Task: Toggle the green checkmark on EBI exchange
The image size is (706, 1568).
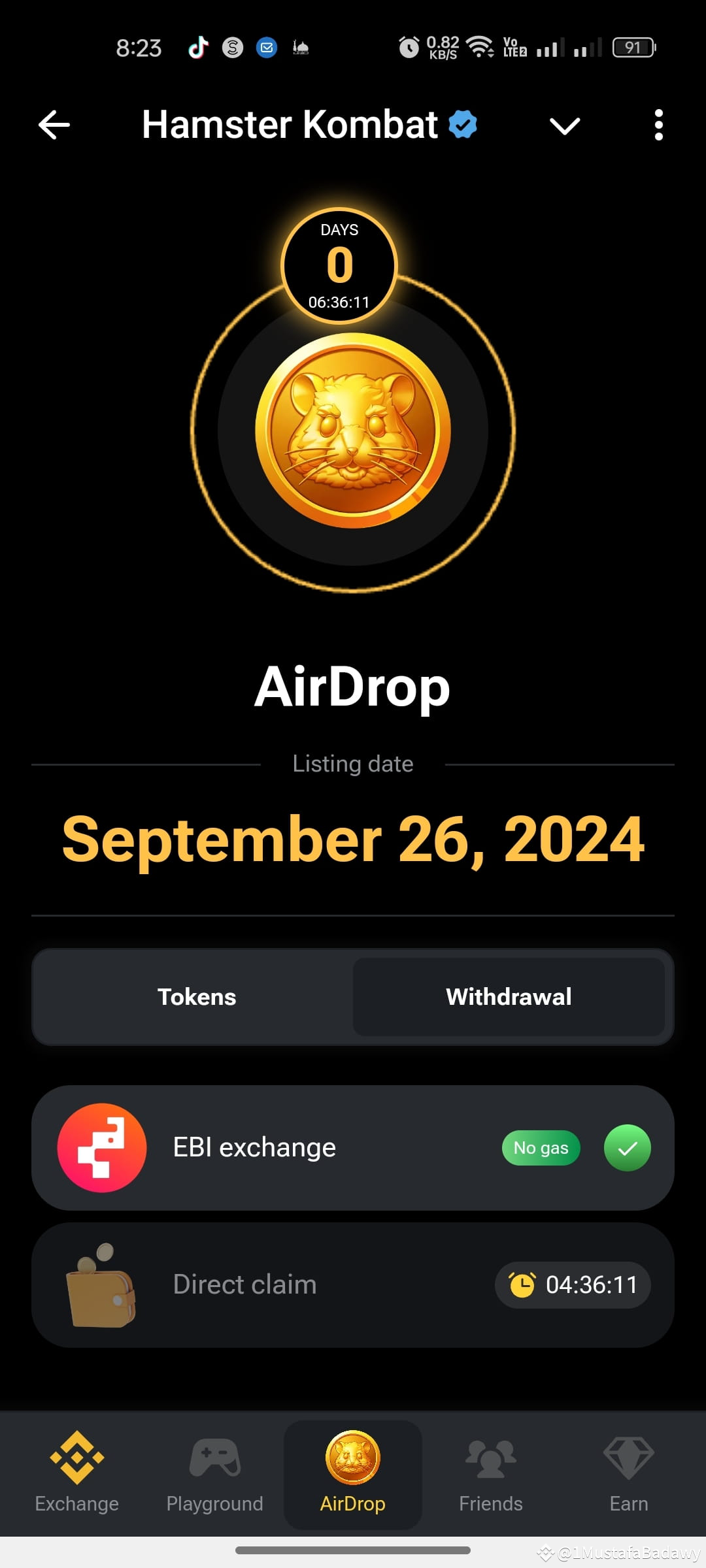Action: [x=626, y=1147]
